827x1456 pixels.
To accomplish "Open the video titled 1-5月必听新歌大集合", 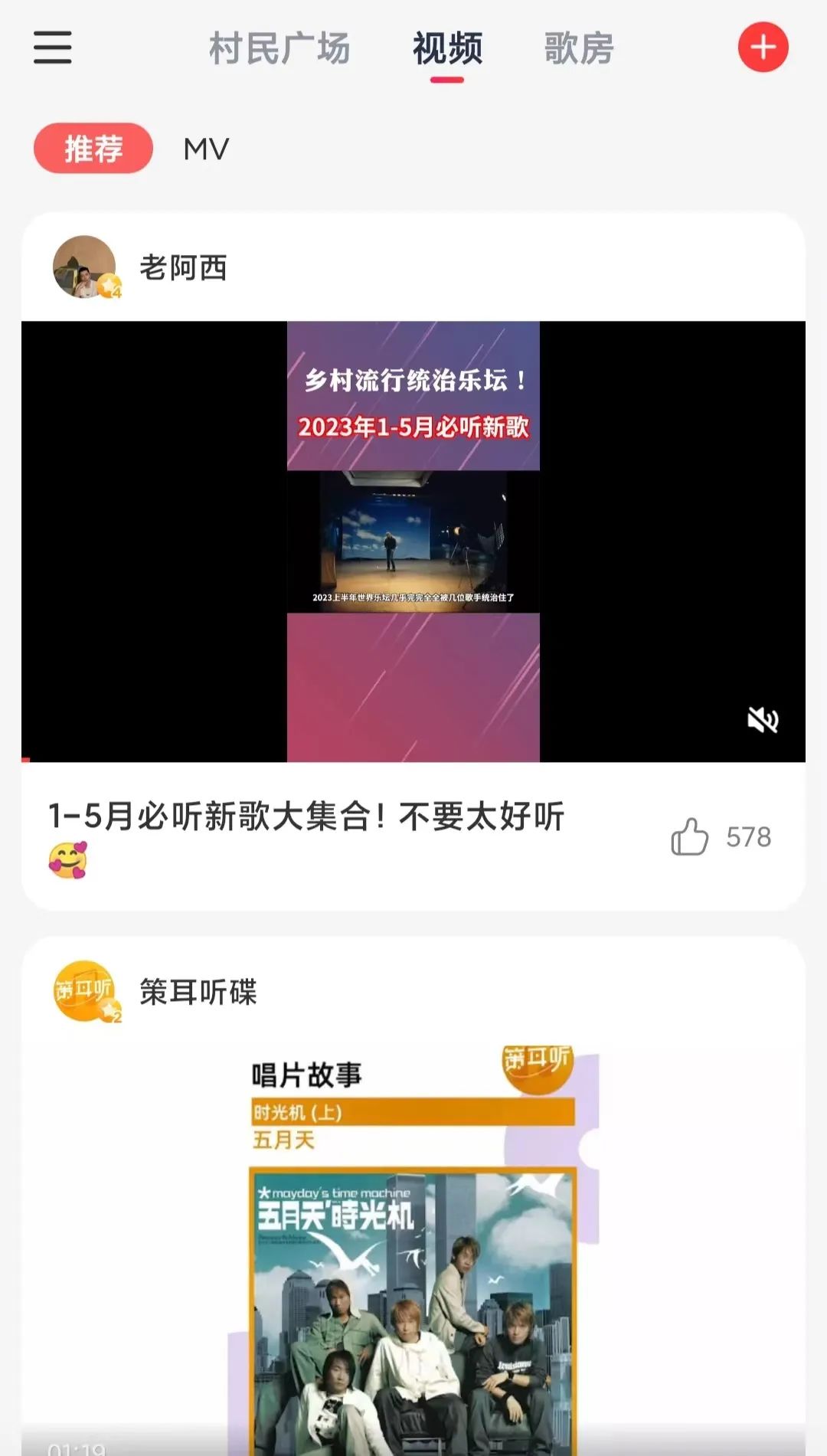I will [x=306, y=817].
